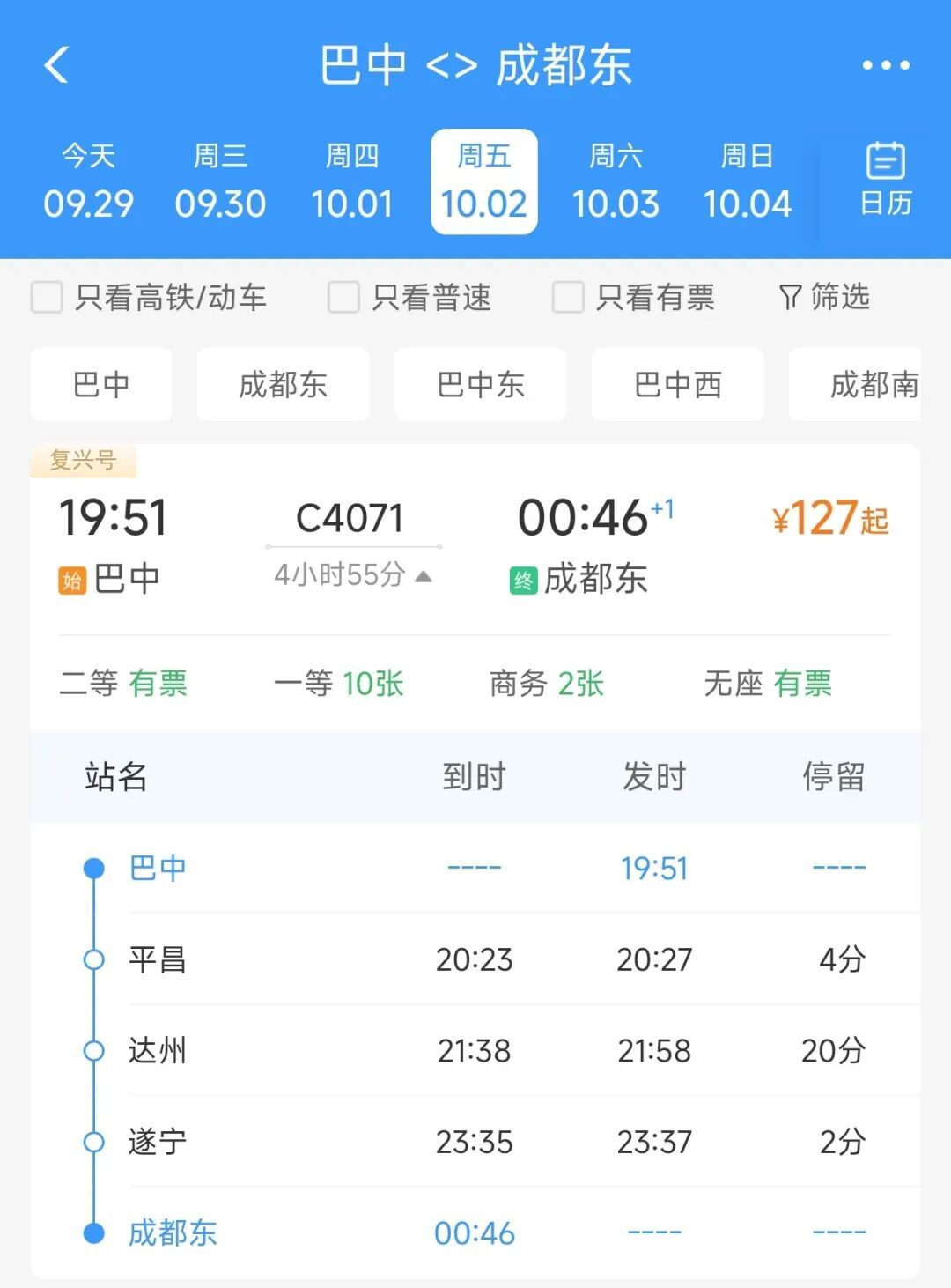
Task: Open the three-dot overflow menu
Action: tap(885, 65)
